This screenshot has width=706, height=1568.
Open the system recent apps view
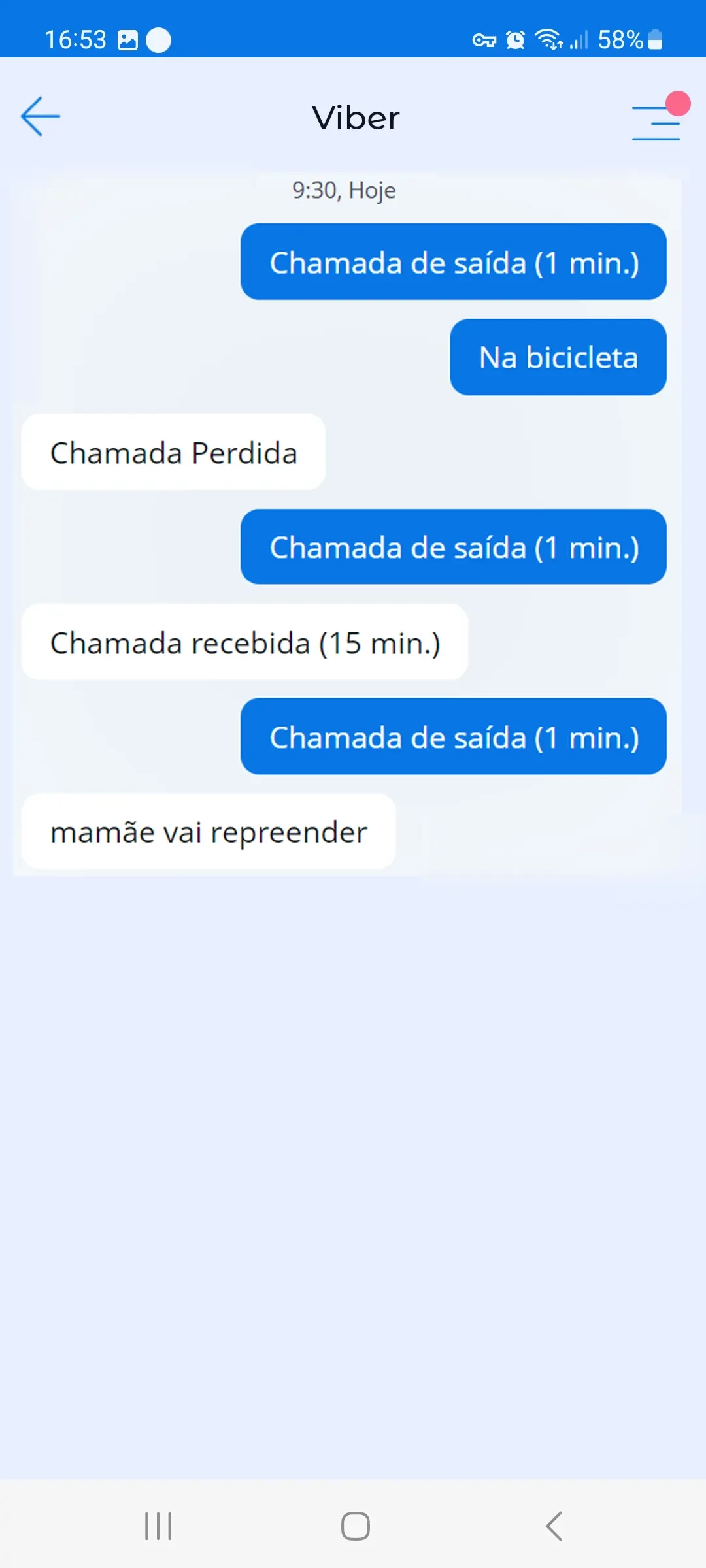point(158,1526)
